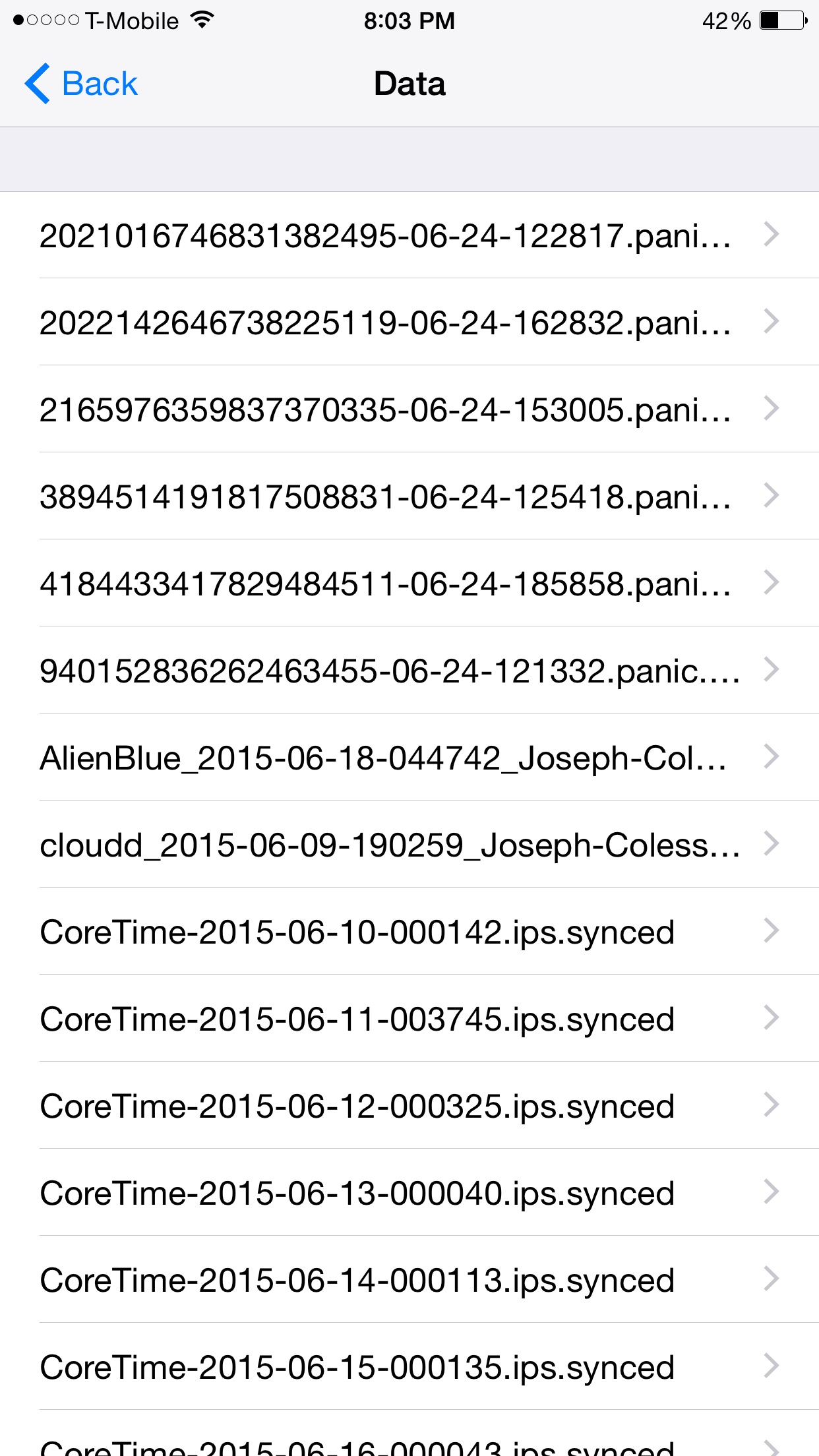The image size is (819, 1456).
Task: Open CoreTime-2015-06-15-000135.ips.synced
Action: tap(409, 1366)
